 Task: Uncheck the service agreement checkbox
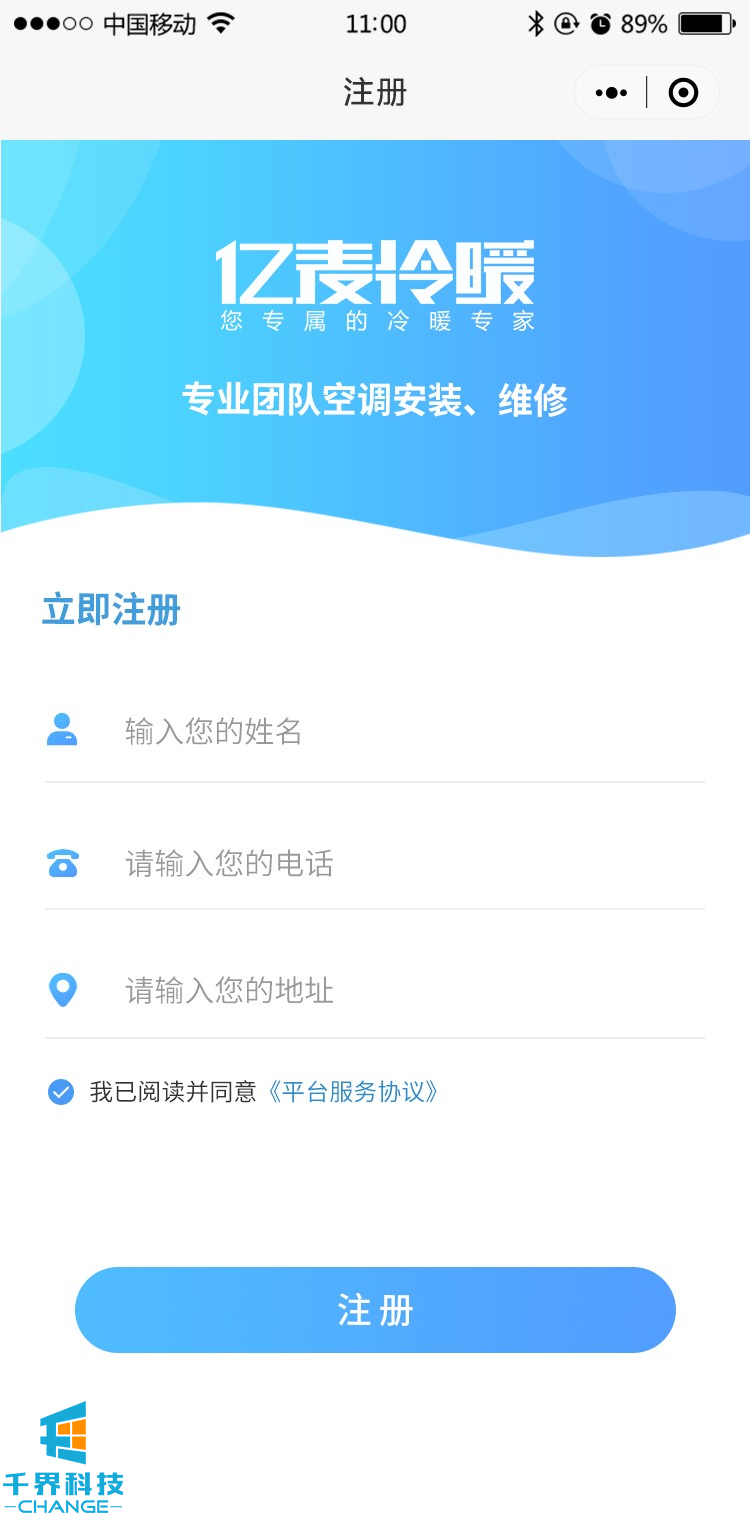coord(61,1092)
